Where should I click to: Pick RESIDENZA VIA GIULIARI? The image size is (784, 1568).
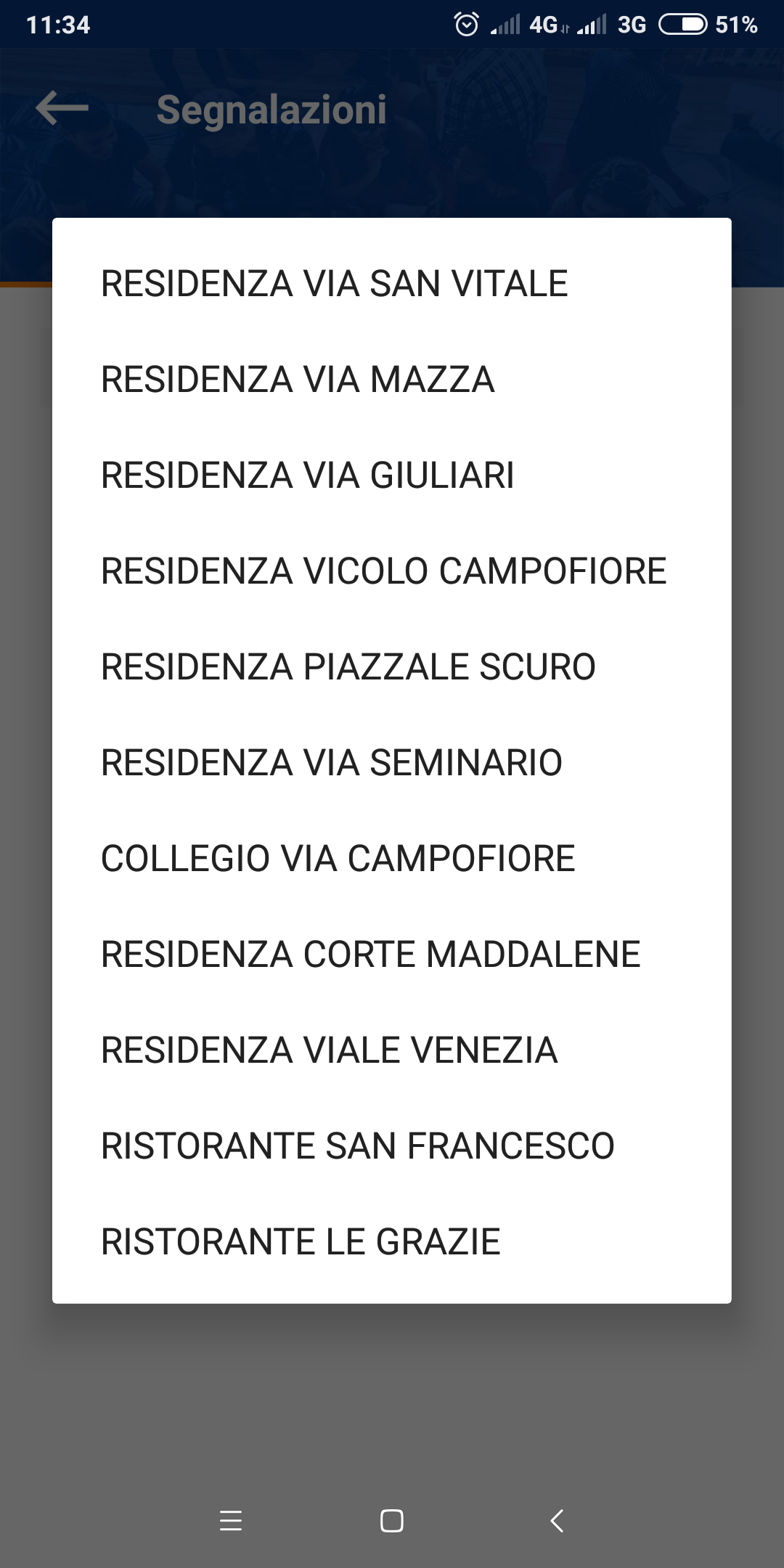307,475
